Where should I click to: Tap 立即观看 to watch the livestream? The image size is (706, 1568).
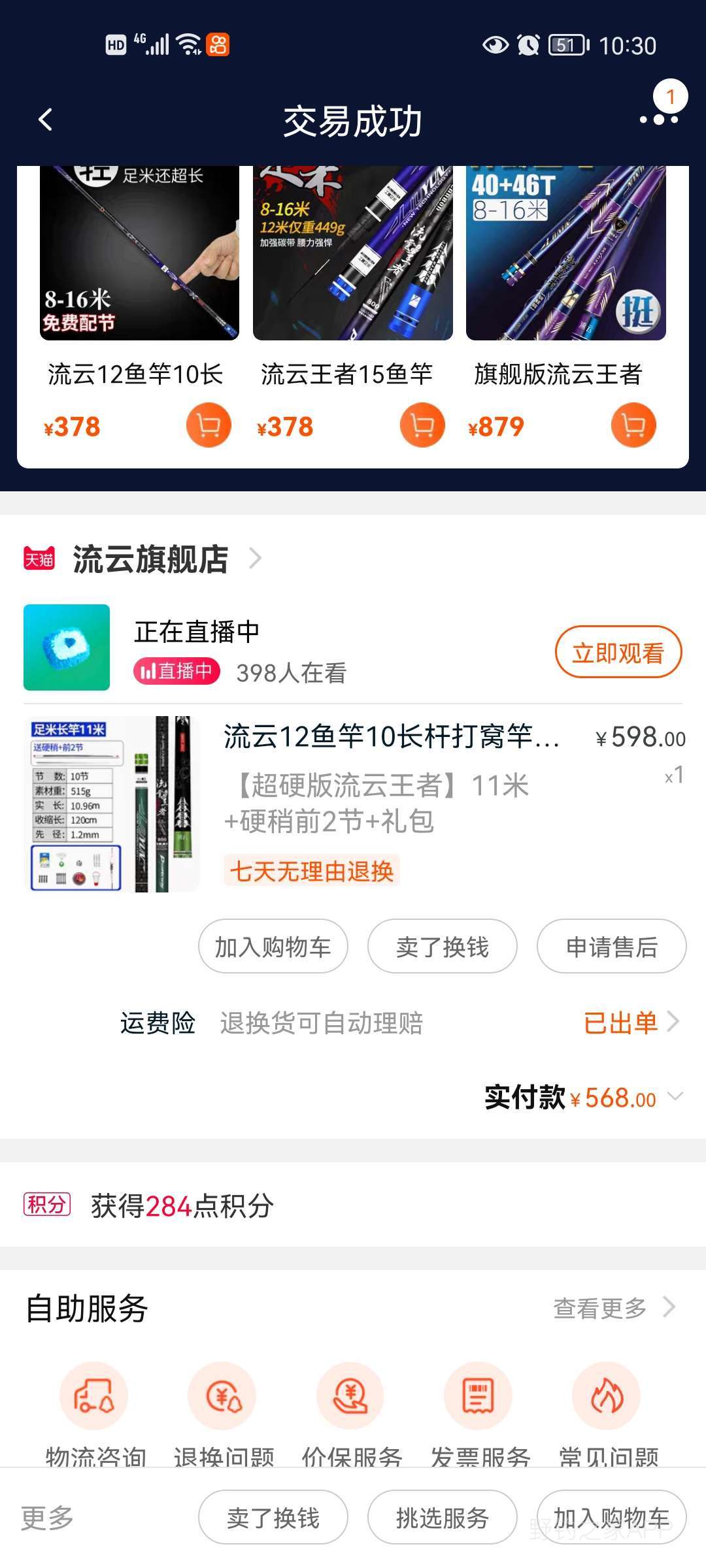[618, 653]
